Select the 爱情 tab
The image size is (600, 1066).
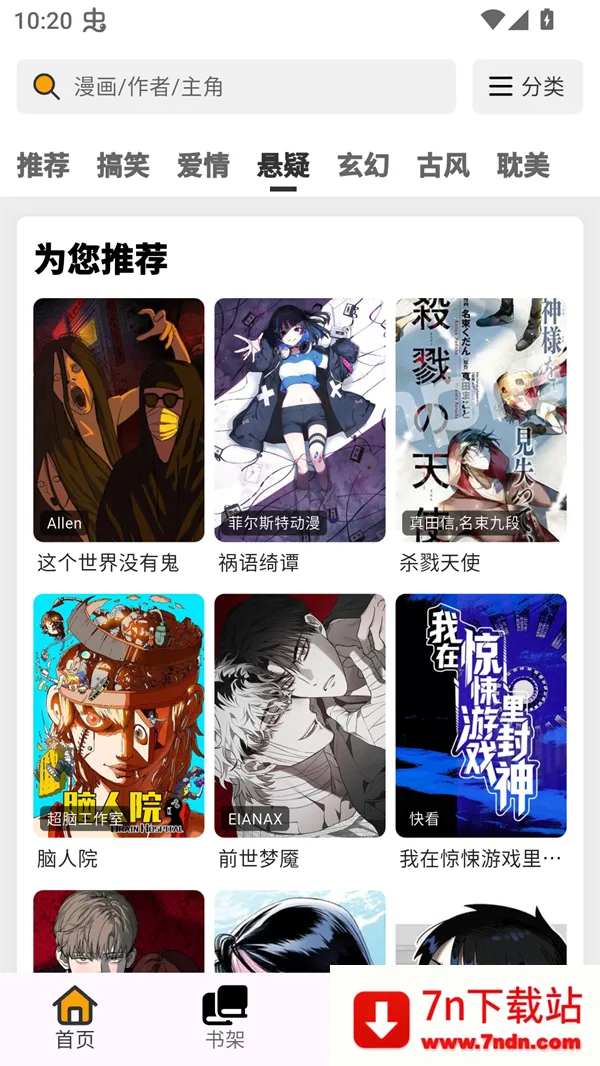click(203, 165)
